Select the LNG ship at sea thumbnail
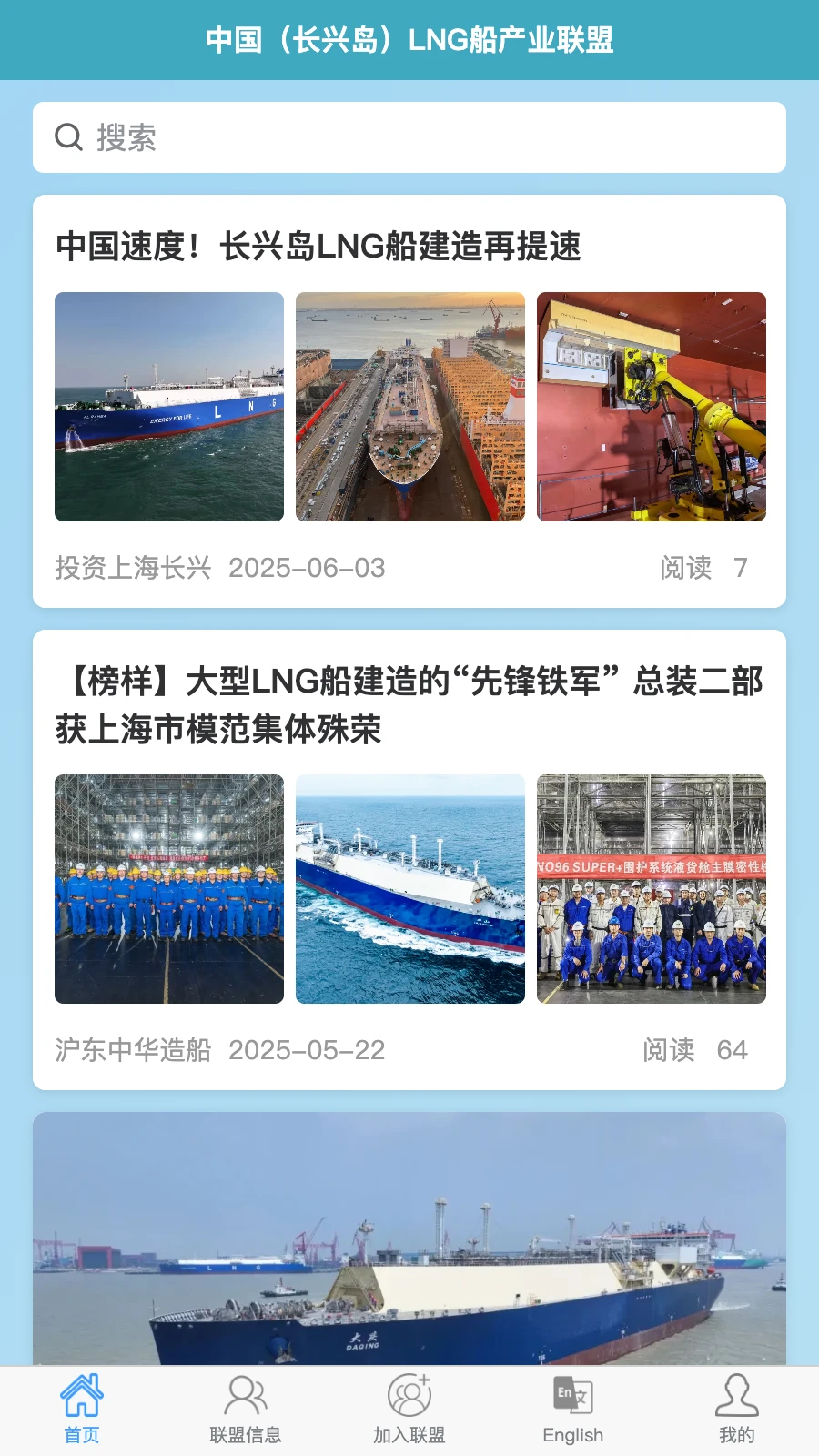 coord(168,407)
